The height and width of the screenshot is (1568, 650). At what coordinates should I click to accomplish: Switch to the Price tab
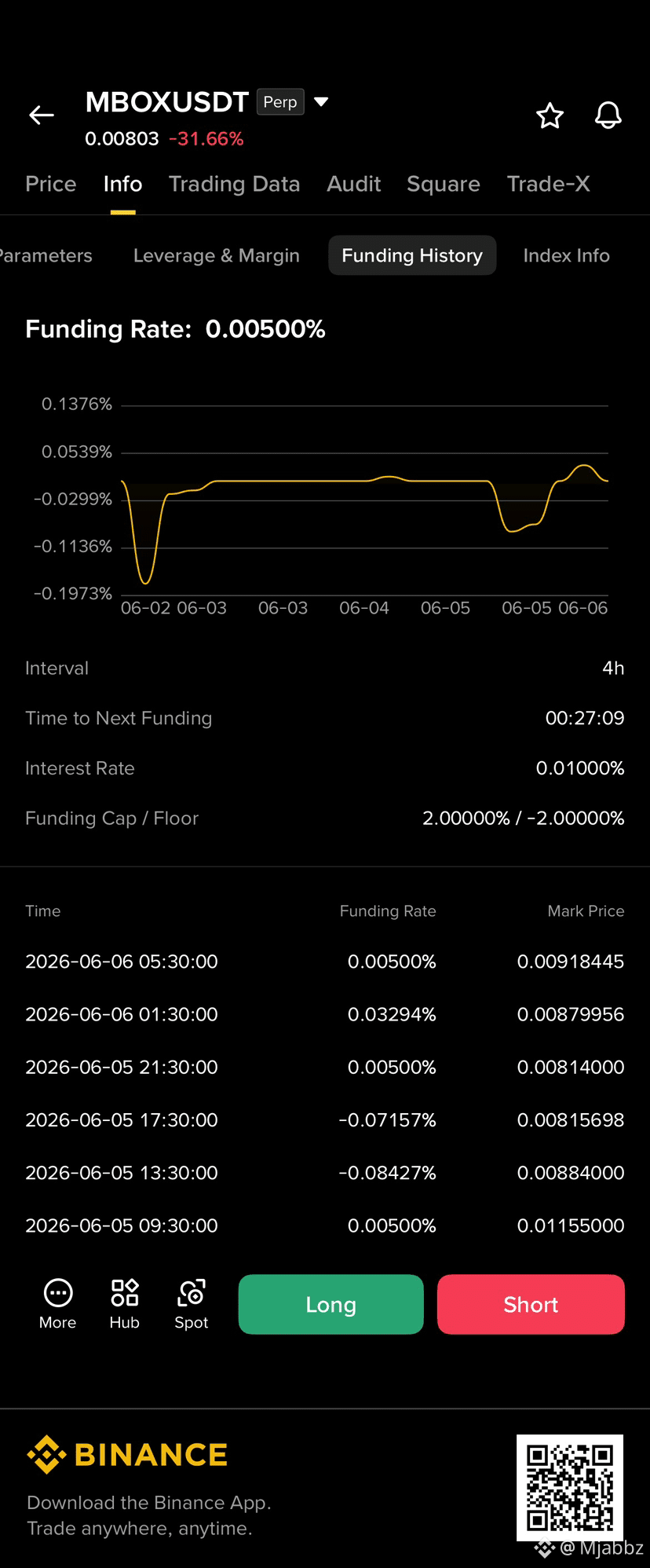[51, 184]
